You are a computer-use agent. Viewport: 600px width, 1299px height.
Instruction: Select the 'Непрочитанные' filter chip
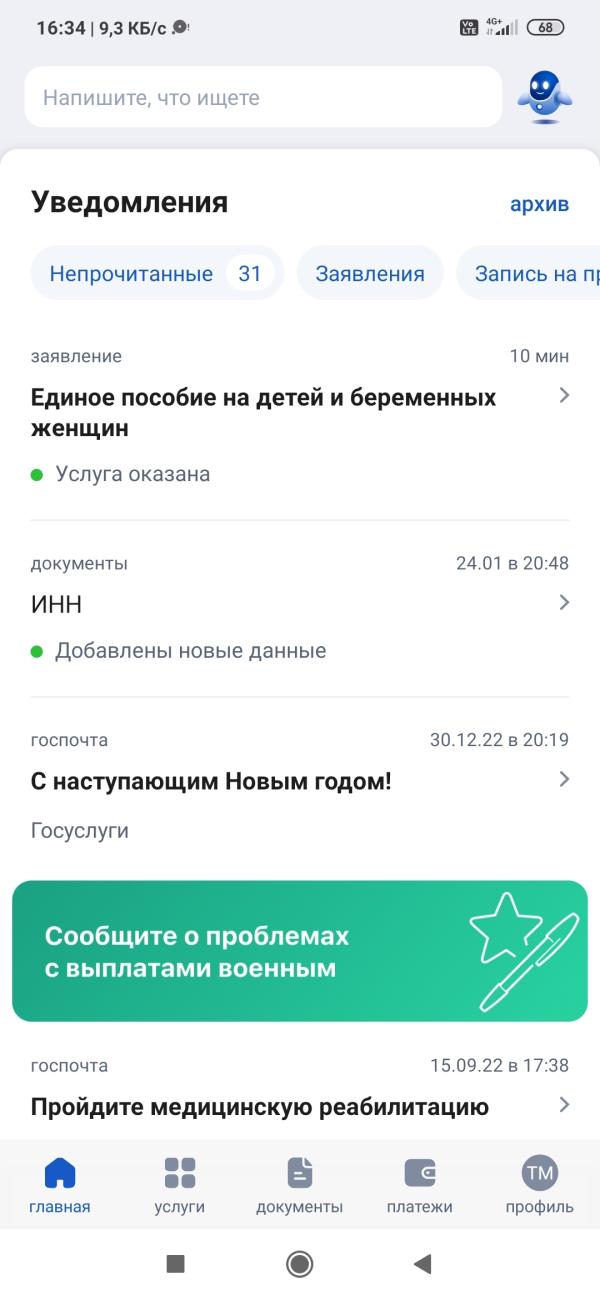157,273
